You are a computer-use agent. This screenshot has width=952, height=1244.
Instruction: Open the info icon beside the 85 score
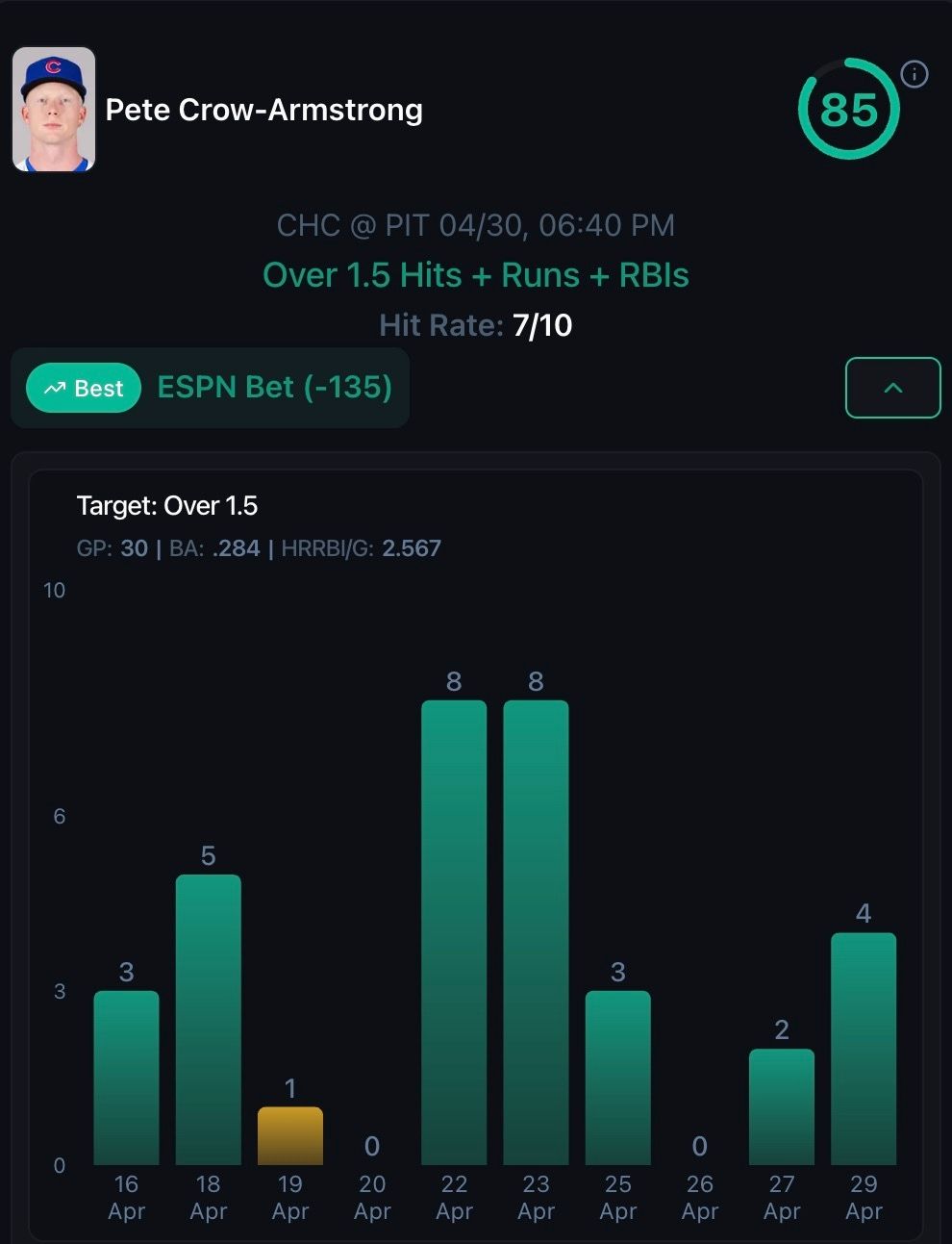click(x=914, y=74)
